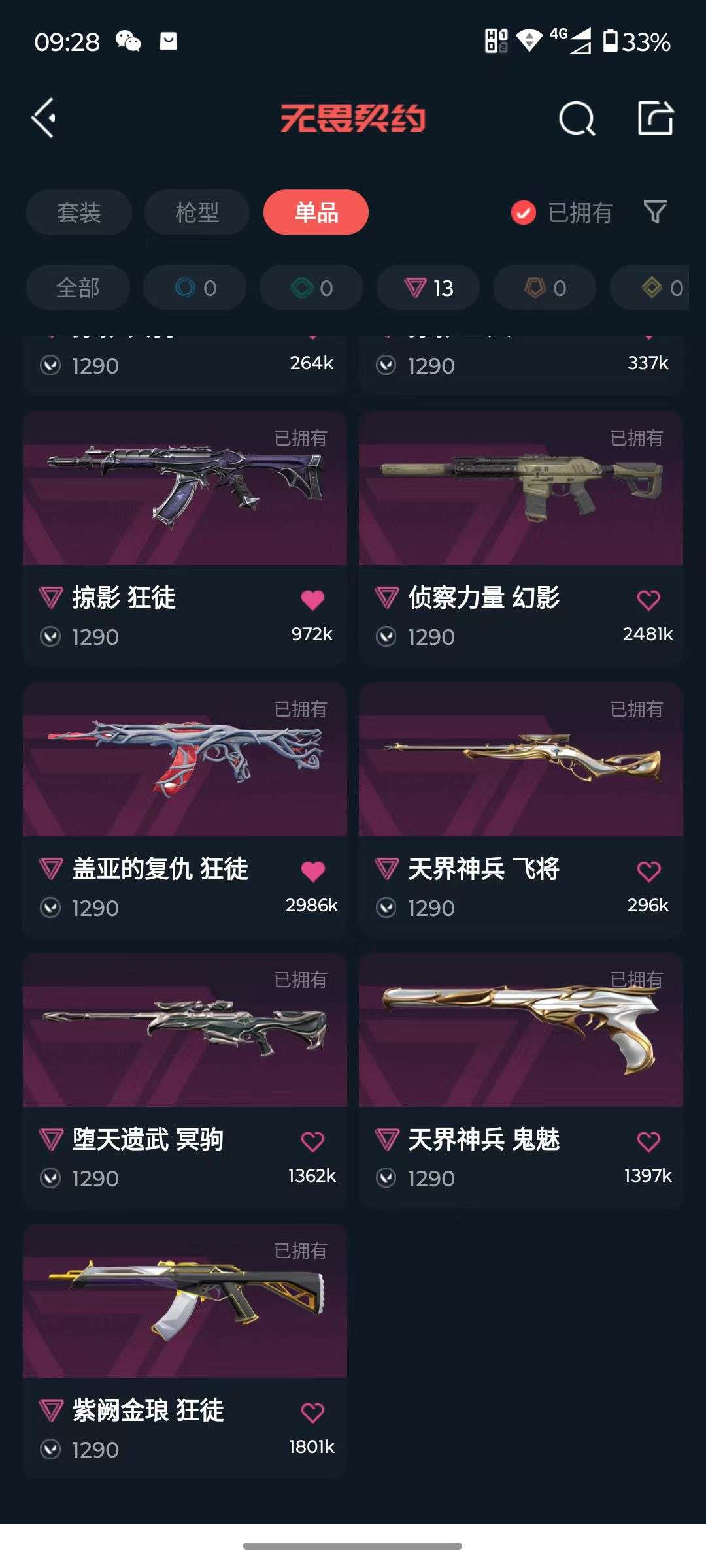Select the 单品 tab
Image resolution: width=706 pixels, height=1568 pixels.
pyautogui.click(x=316, y=212)
